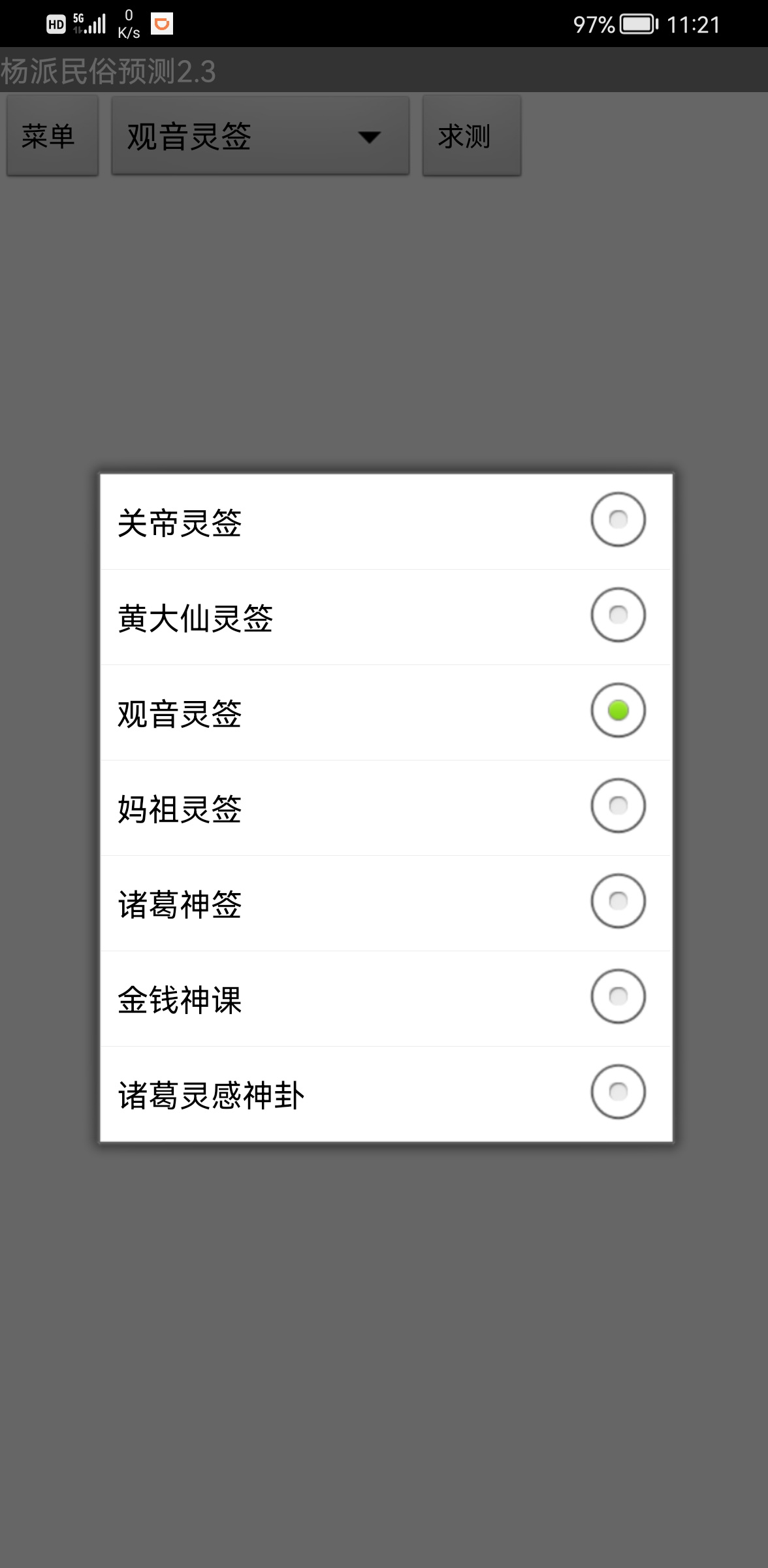Select 金钱神课 from the list
This screenshot has height=1568, width=768.
coord(385,998)
